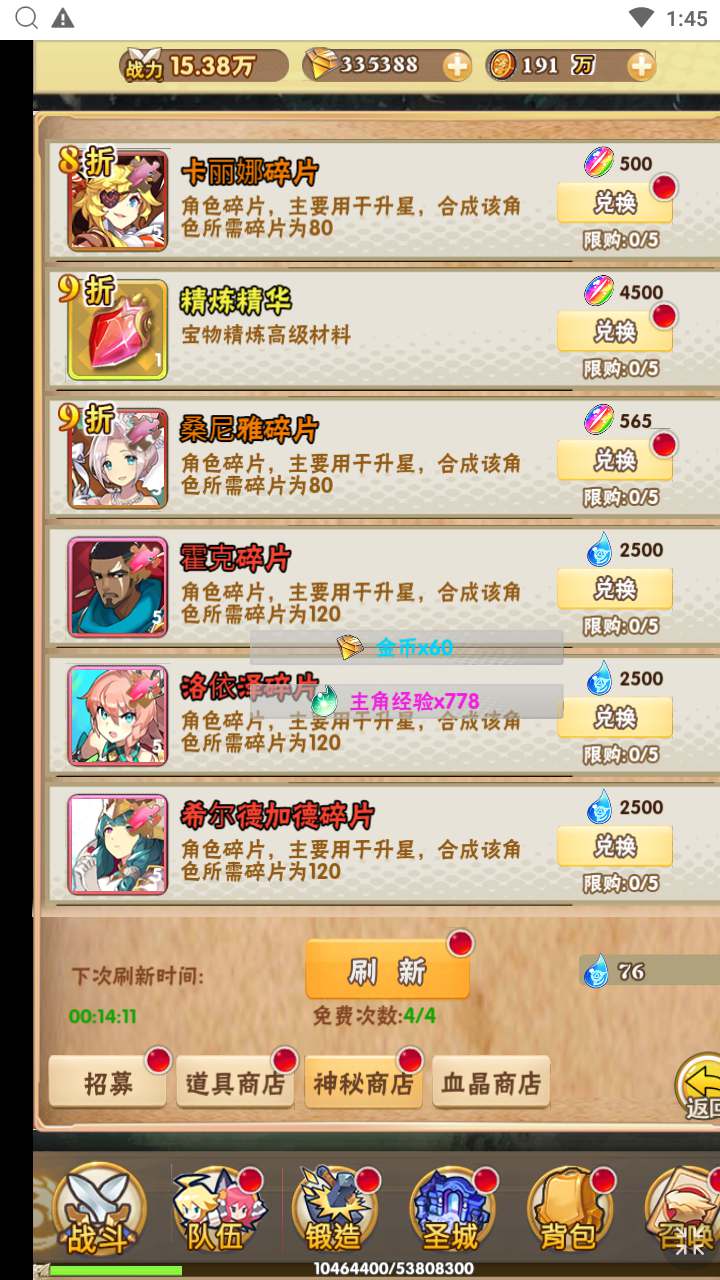This screenshot has width=720, height=1280.
Task: Switch to the 道具商店 tab
Action: [235, 1082]
